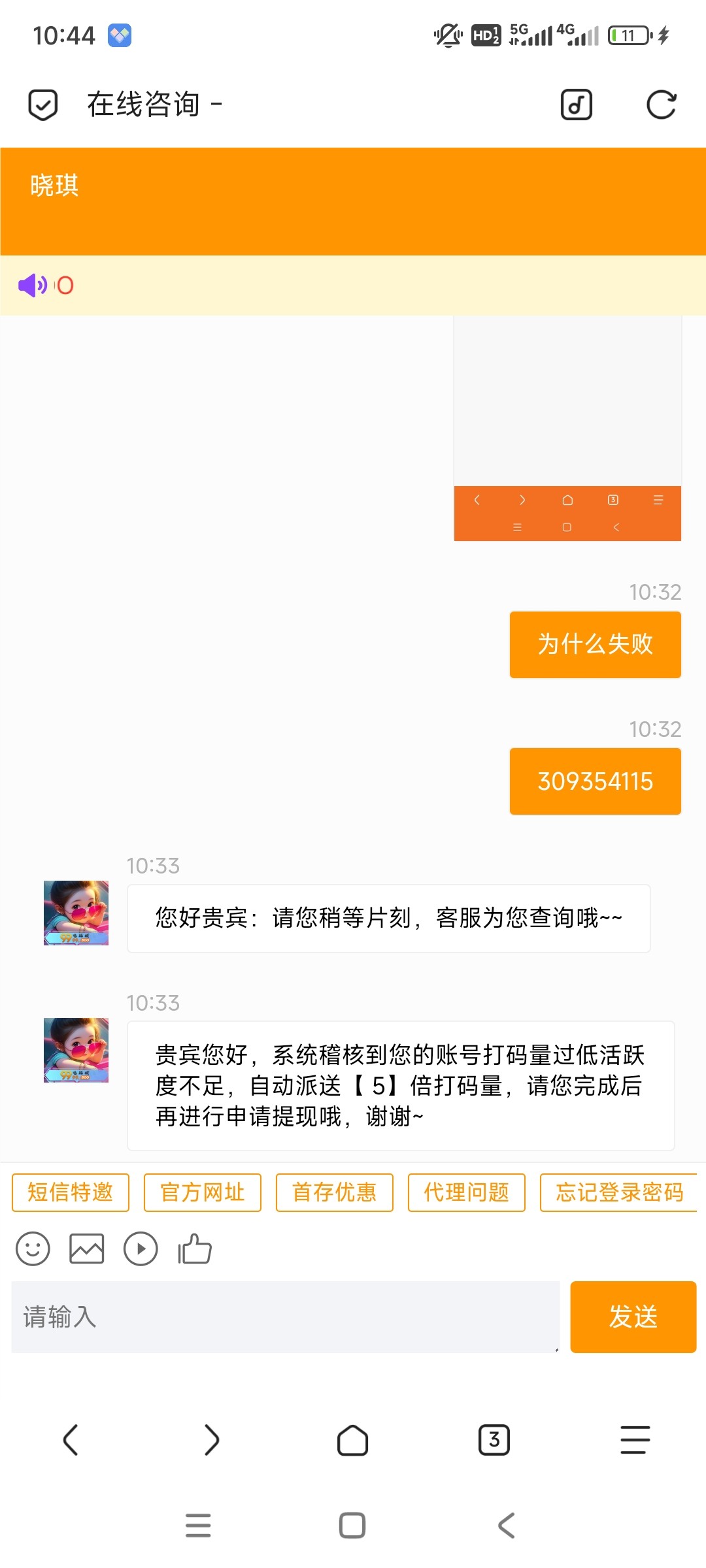Open the quick reply 短信特邀

(x=69, y=1192)
